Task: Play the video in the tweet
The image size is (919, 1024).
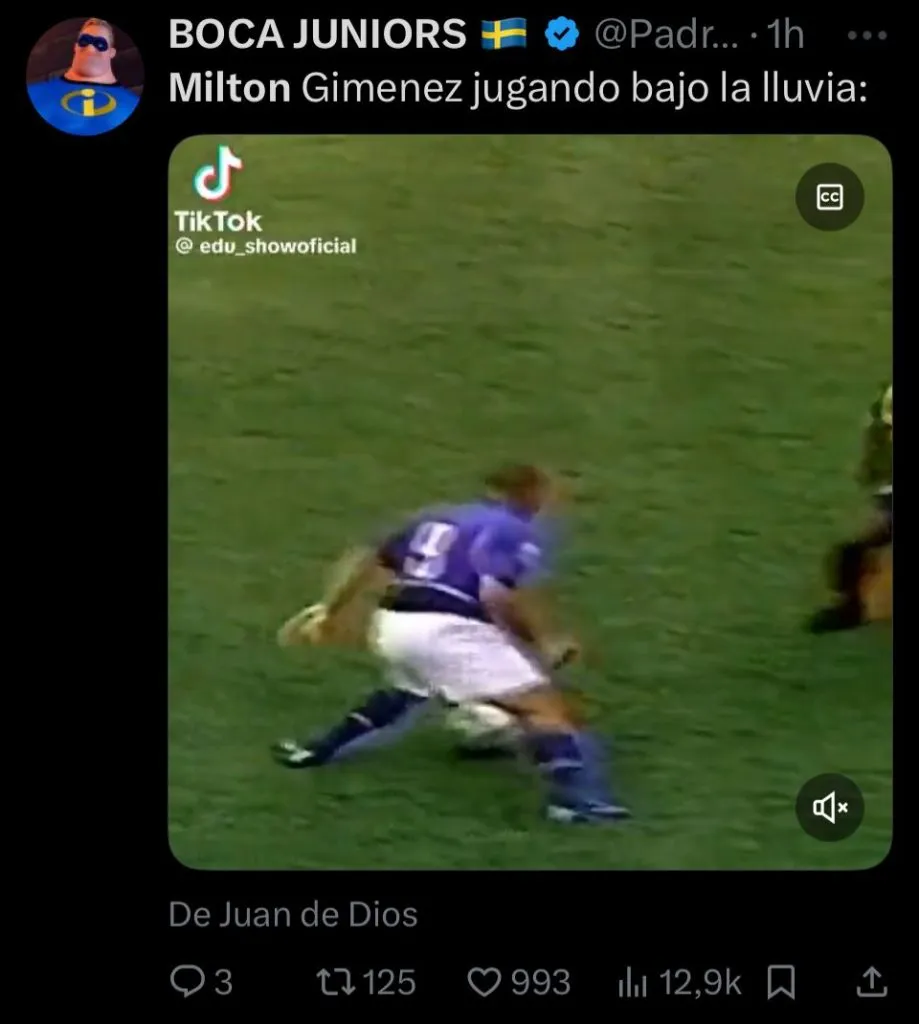Action: (x=529, y=501)
